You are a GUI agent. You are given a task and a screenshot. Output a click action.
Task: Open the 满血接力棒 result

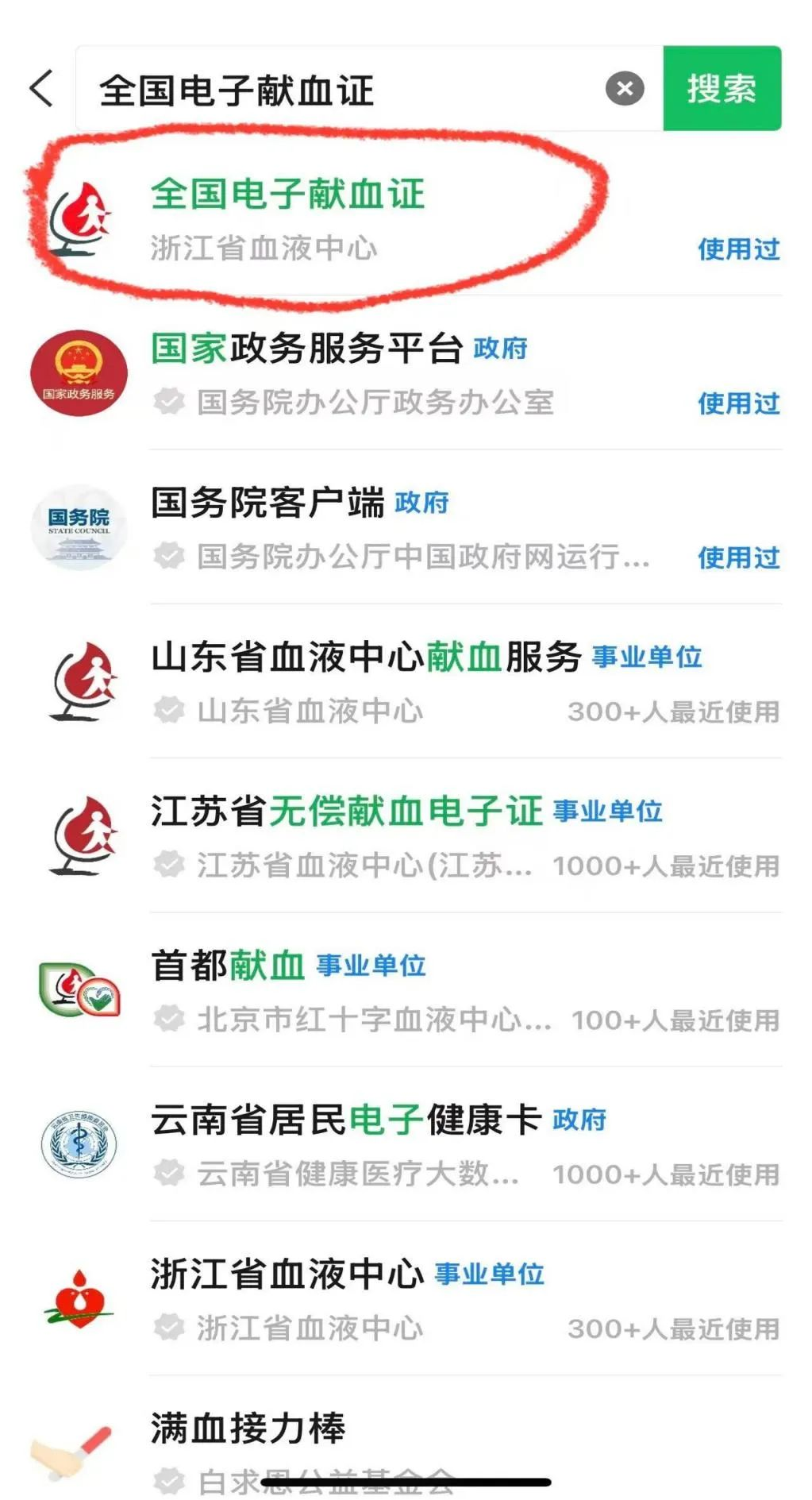(248, 1428)
